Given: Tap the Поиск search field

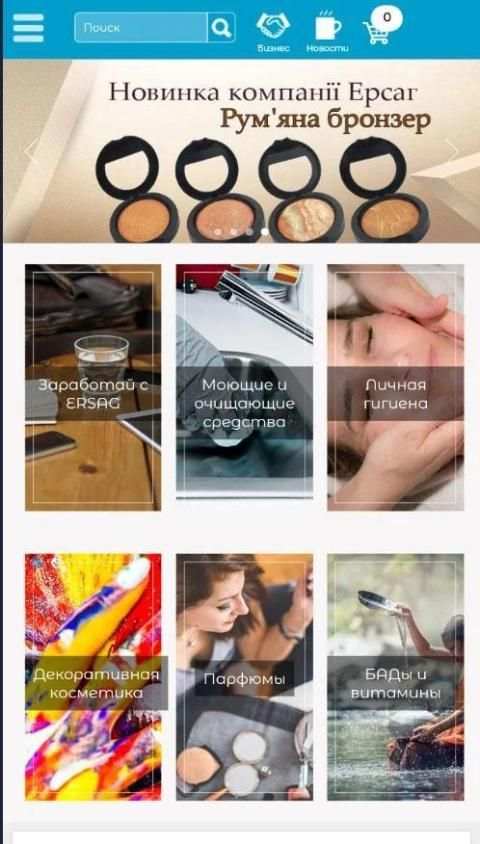Looking at the screenshot, I should (141, 27).
